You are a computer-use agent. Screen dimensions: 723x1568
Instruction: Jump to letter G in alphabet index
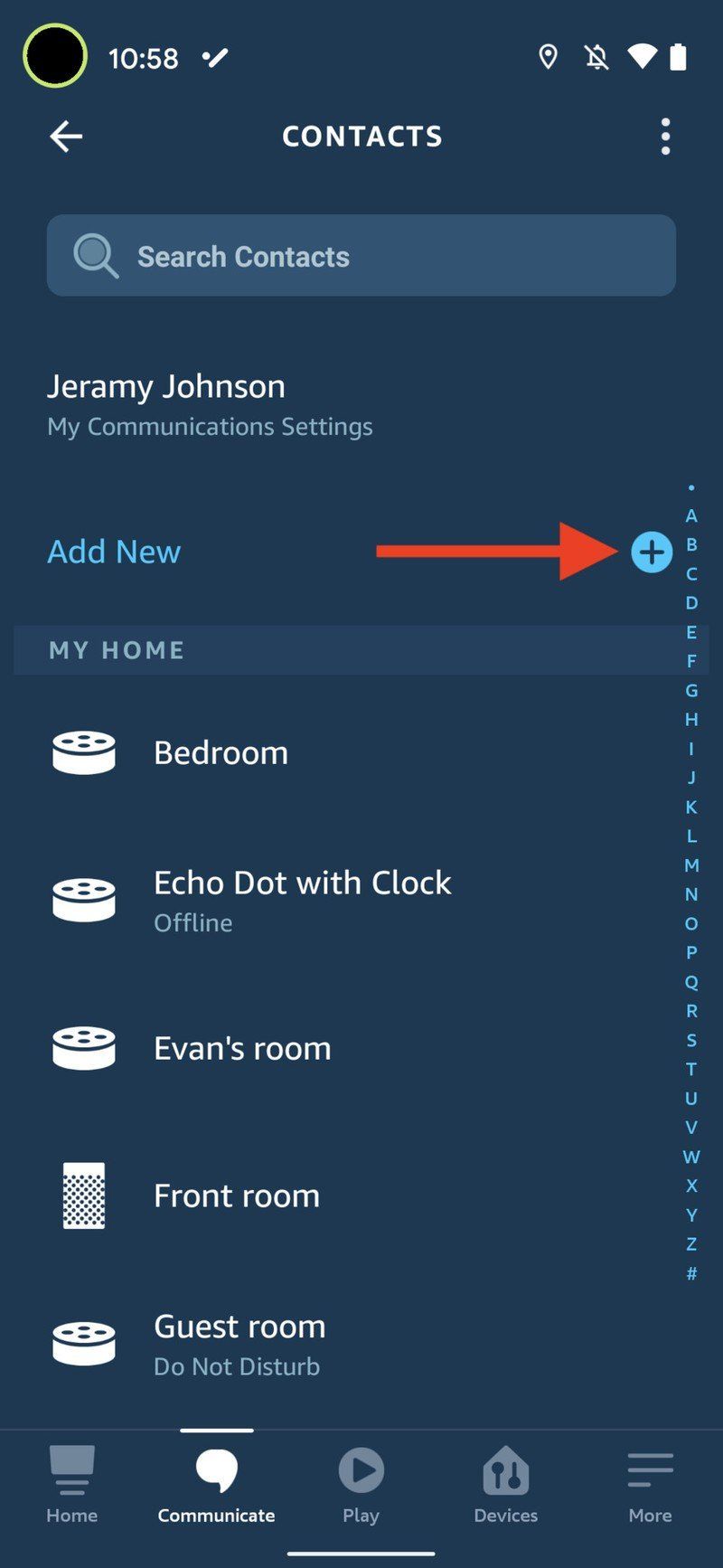691,690
